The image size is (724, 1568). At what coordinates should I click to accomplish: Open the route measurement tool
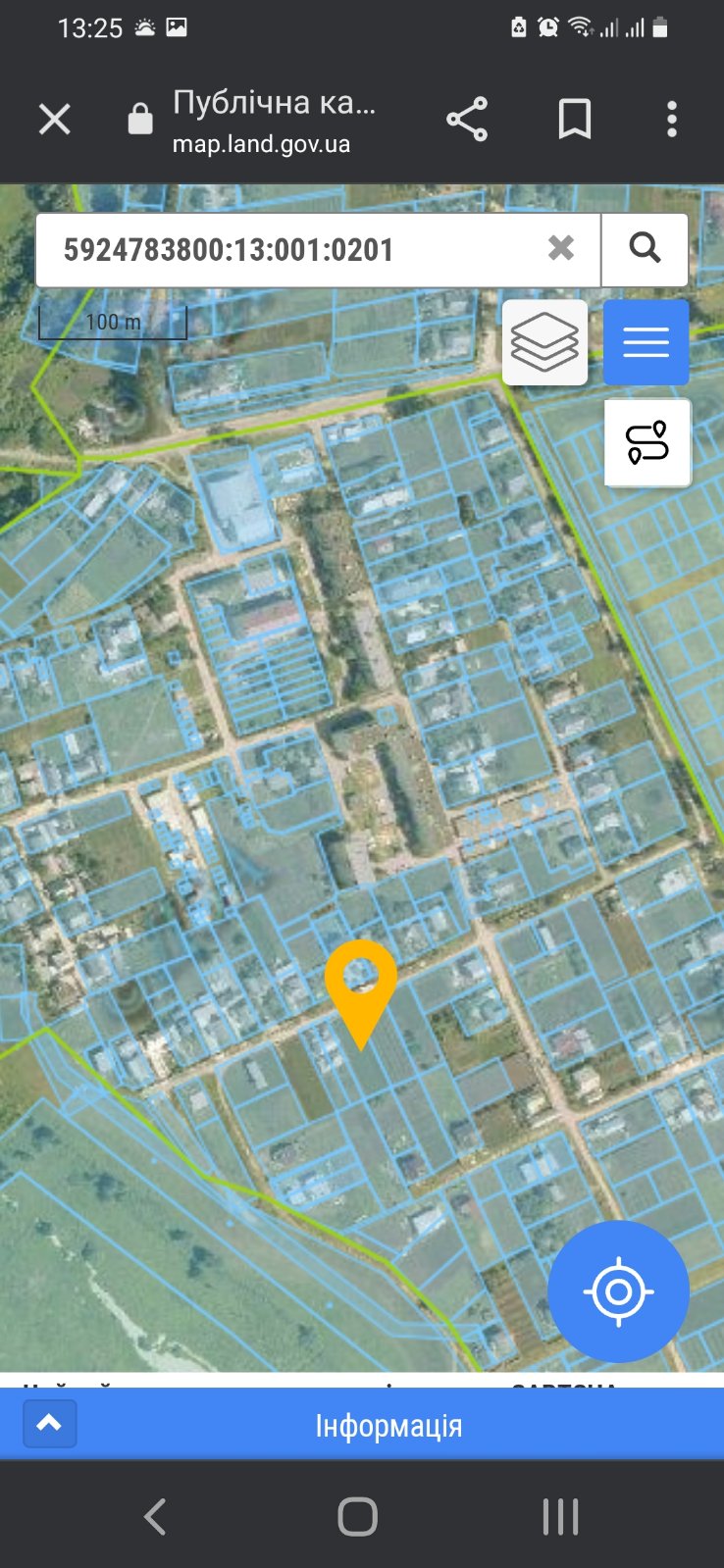pyautogui.click(x=647, y=442)
